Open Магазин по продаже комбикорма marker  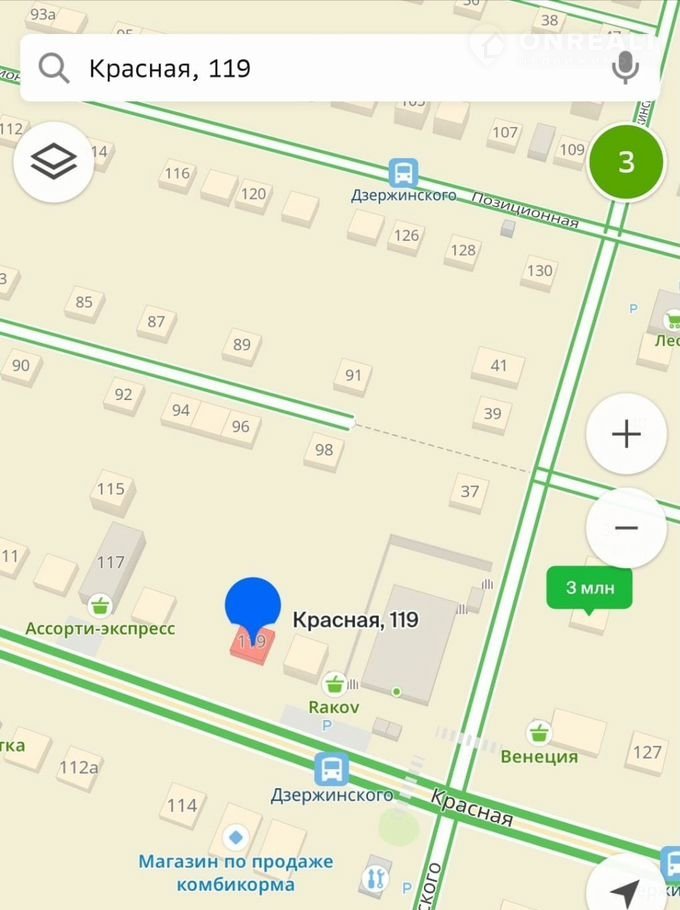coord(236,836)
